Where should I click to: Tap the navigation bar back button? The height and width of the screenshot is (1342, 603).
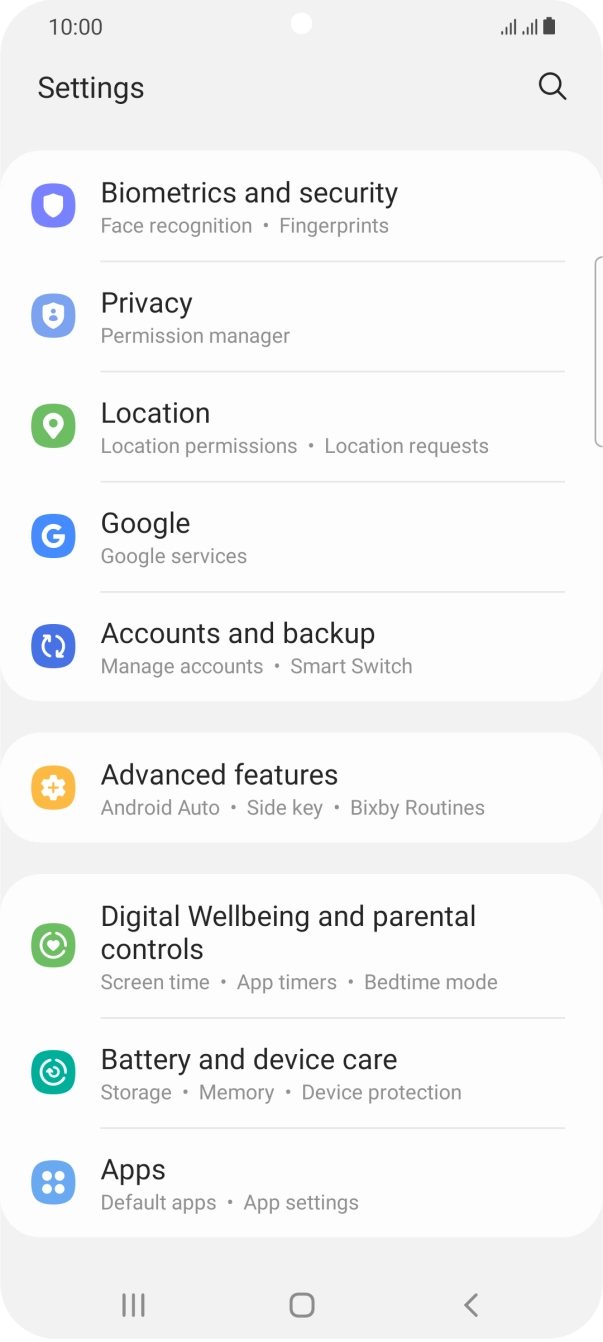click(471, 1304)
